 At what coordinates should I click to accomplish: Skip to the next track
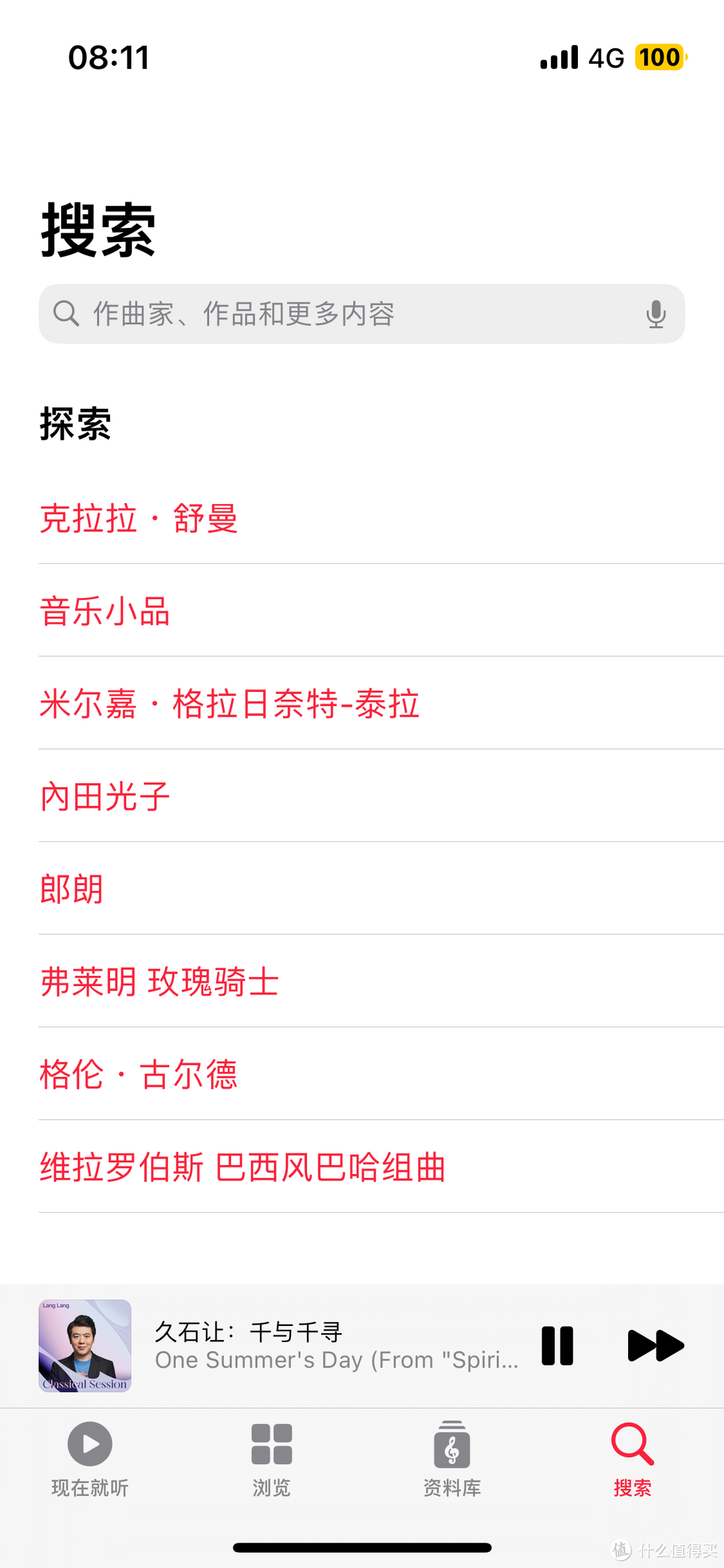tap(655, 1345)
